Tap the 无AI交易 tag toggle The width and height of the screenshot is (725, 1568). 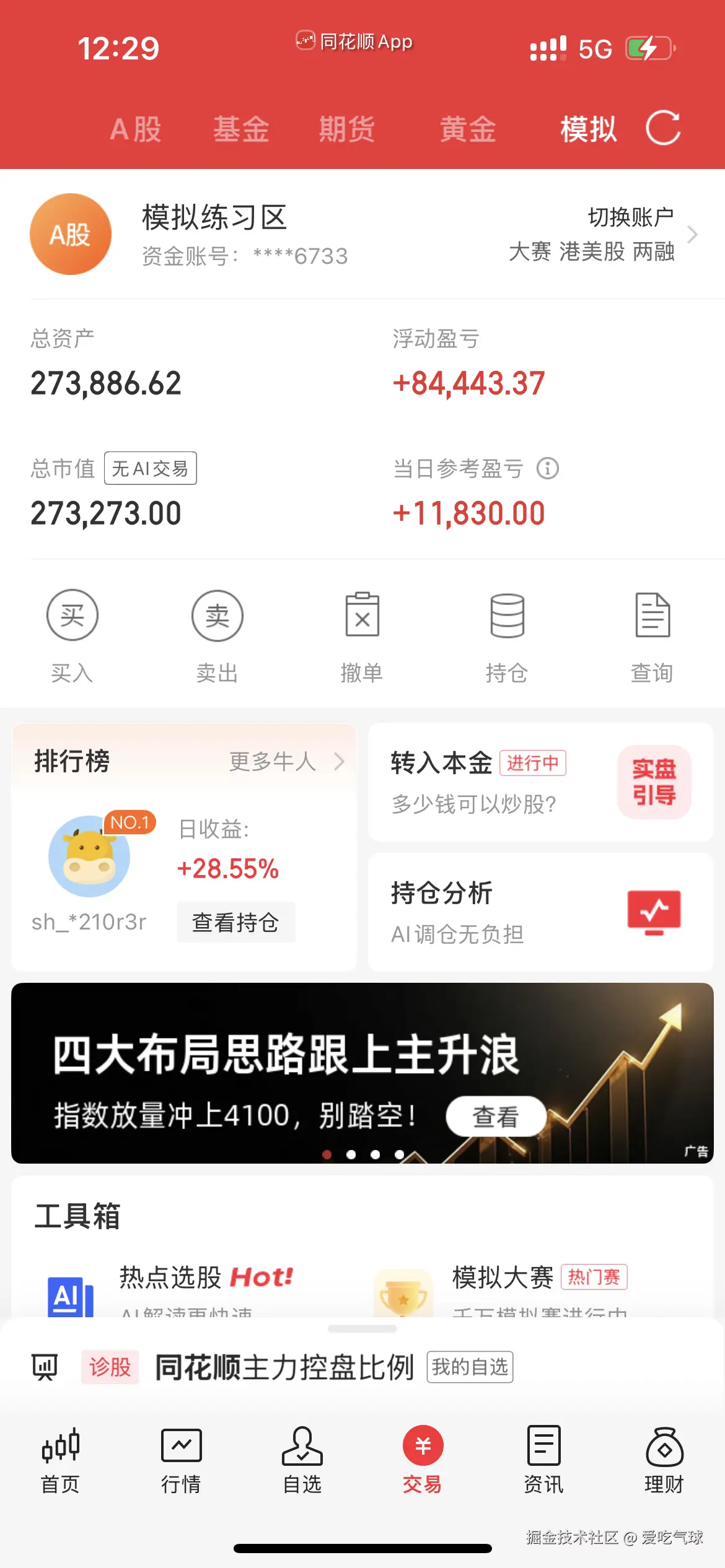pyautogui.click(x=151, y=469)
